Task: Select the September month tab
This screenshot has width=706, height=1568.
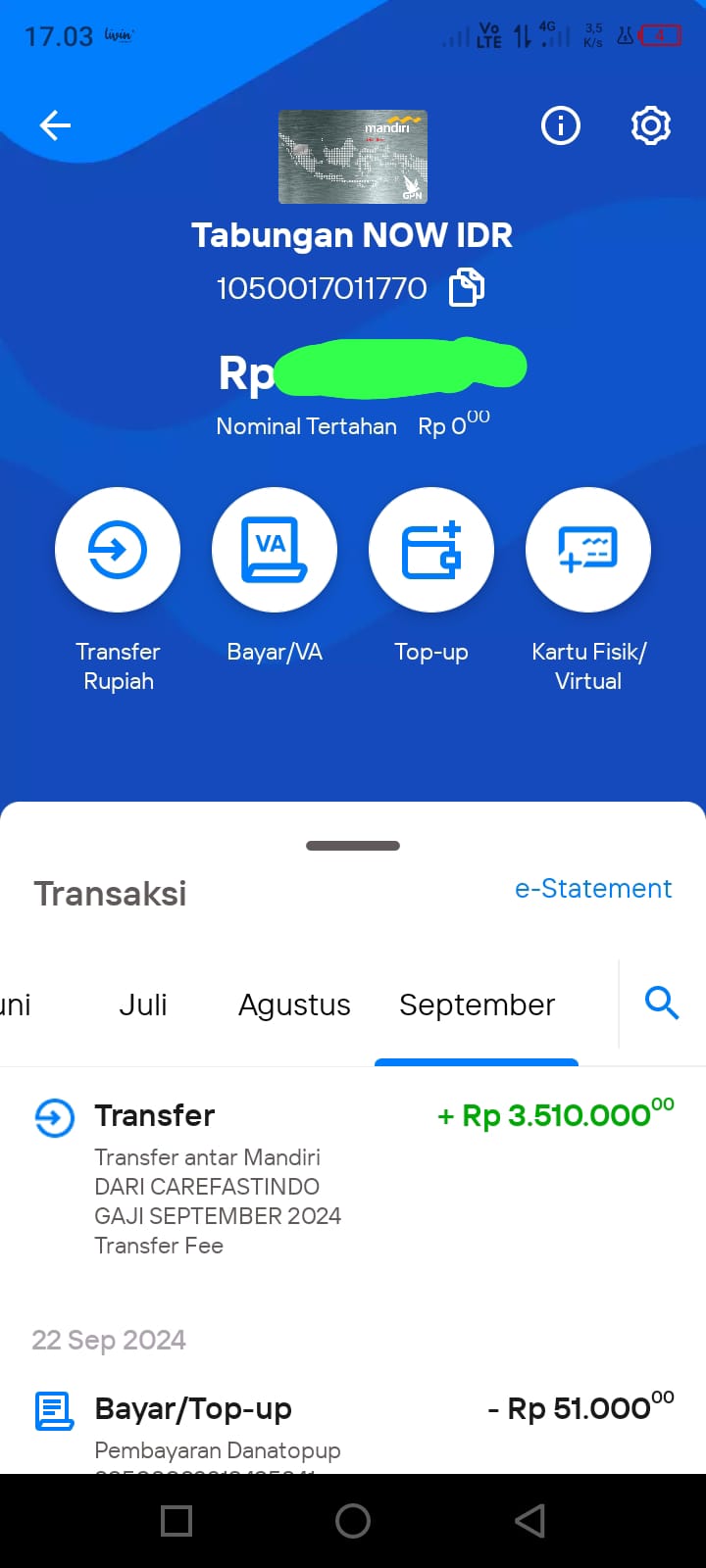Action: (x=477, y=1005)
